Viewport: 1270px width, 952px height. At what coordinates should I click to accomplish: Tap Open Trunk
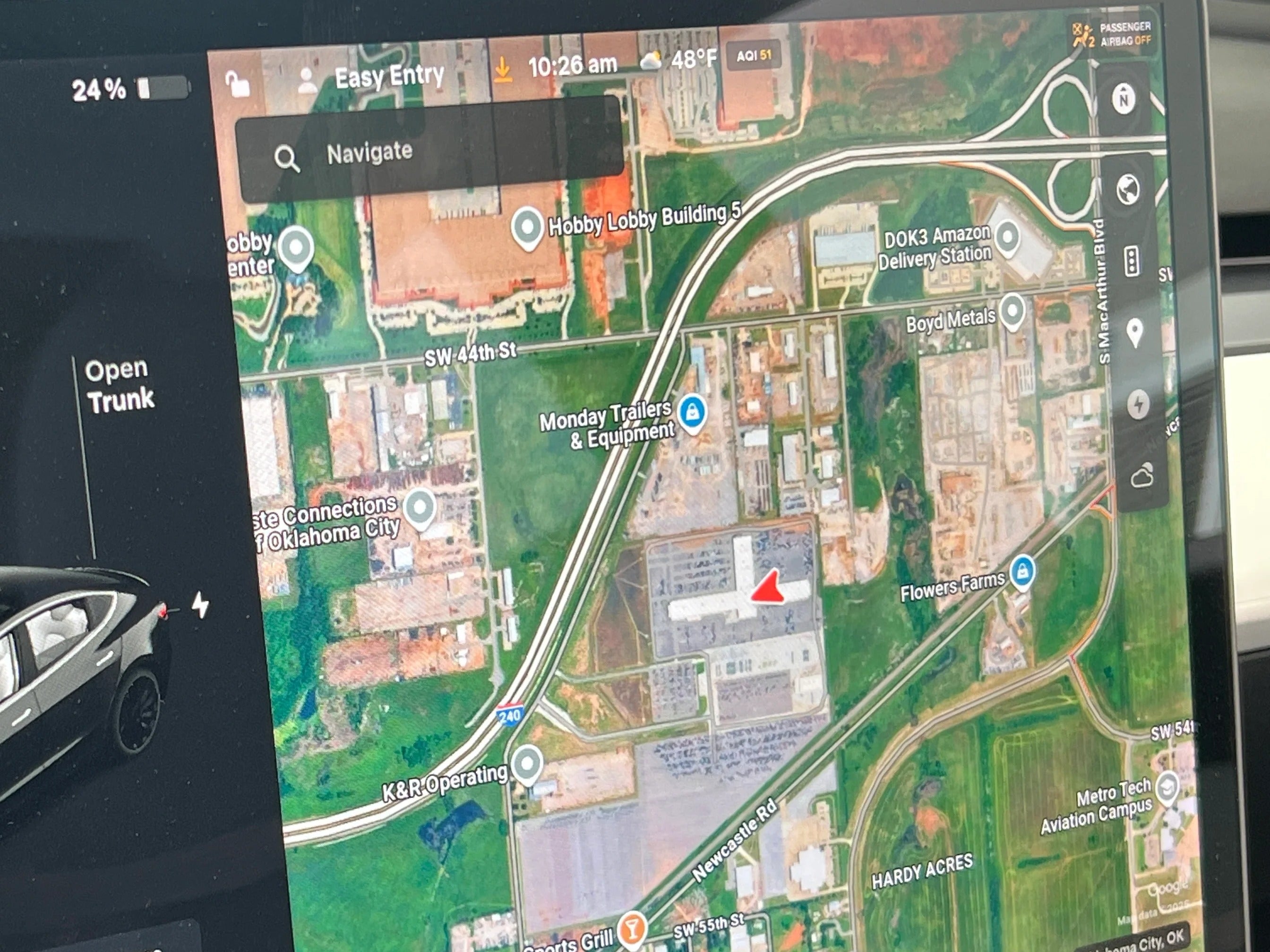(119, 385)
